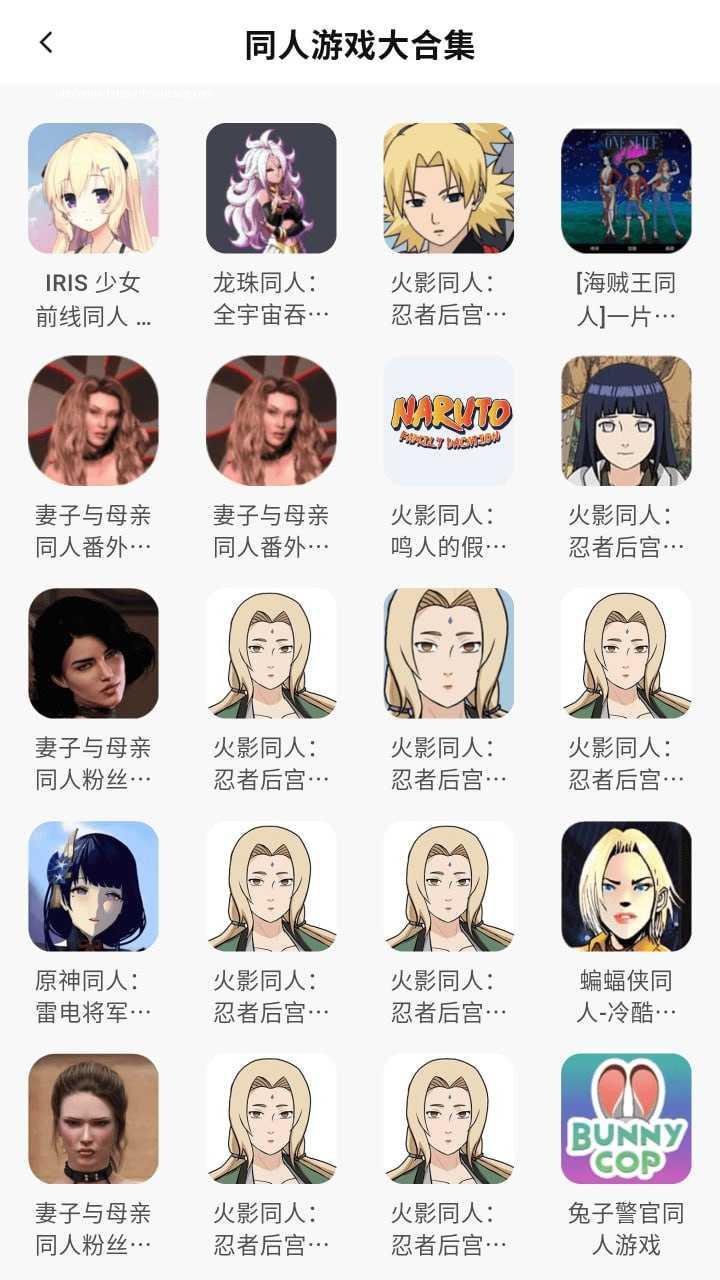720x1280 pixels.
Task: Open 海贼王同人 game tile
Action: [x=626, y=188]
